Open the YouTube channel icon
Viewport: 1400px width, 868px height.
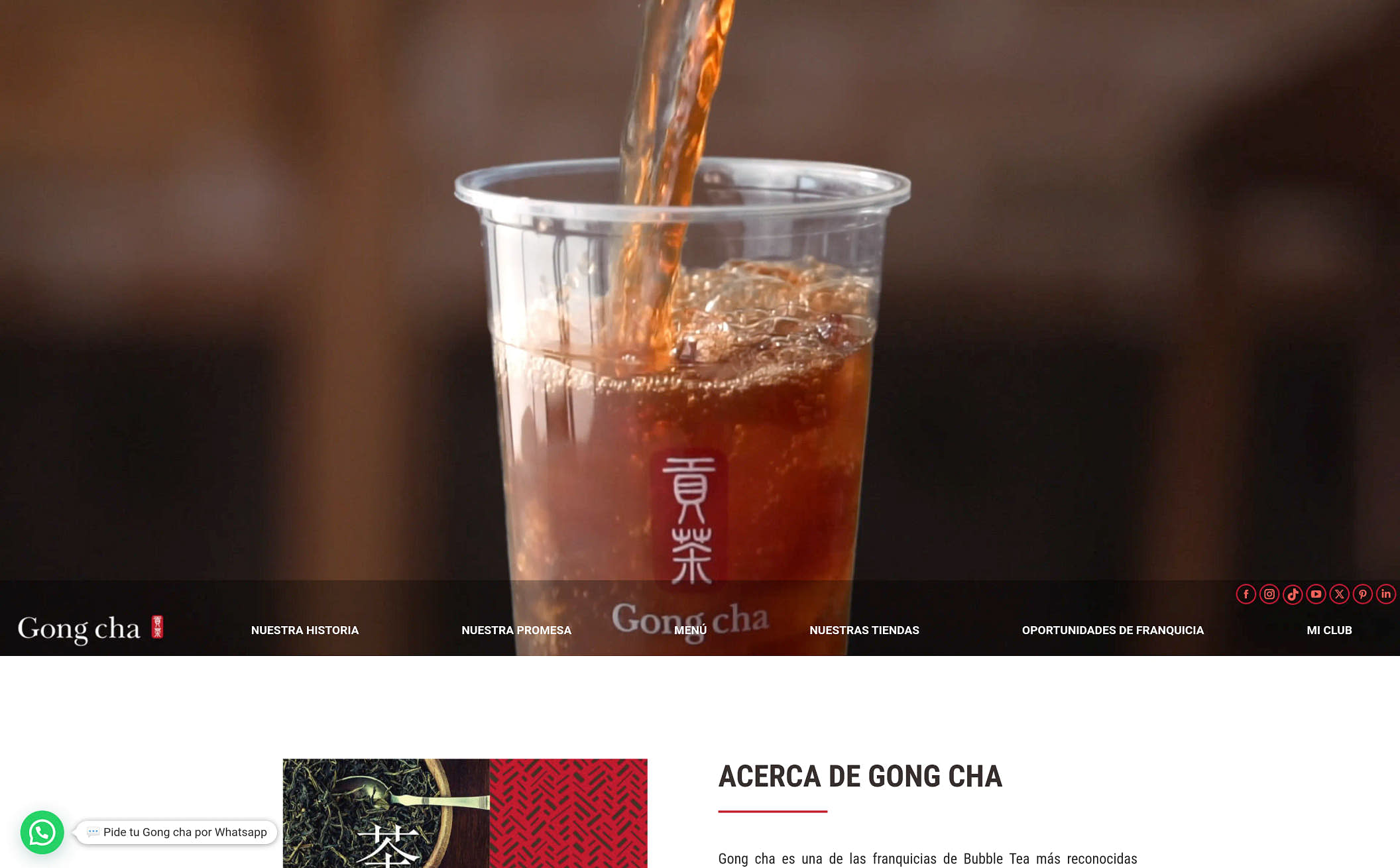tap(1316, 594)
